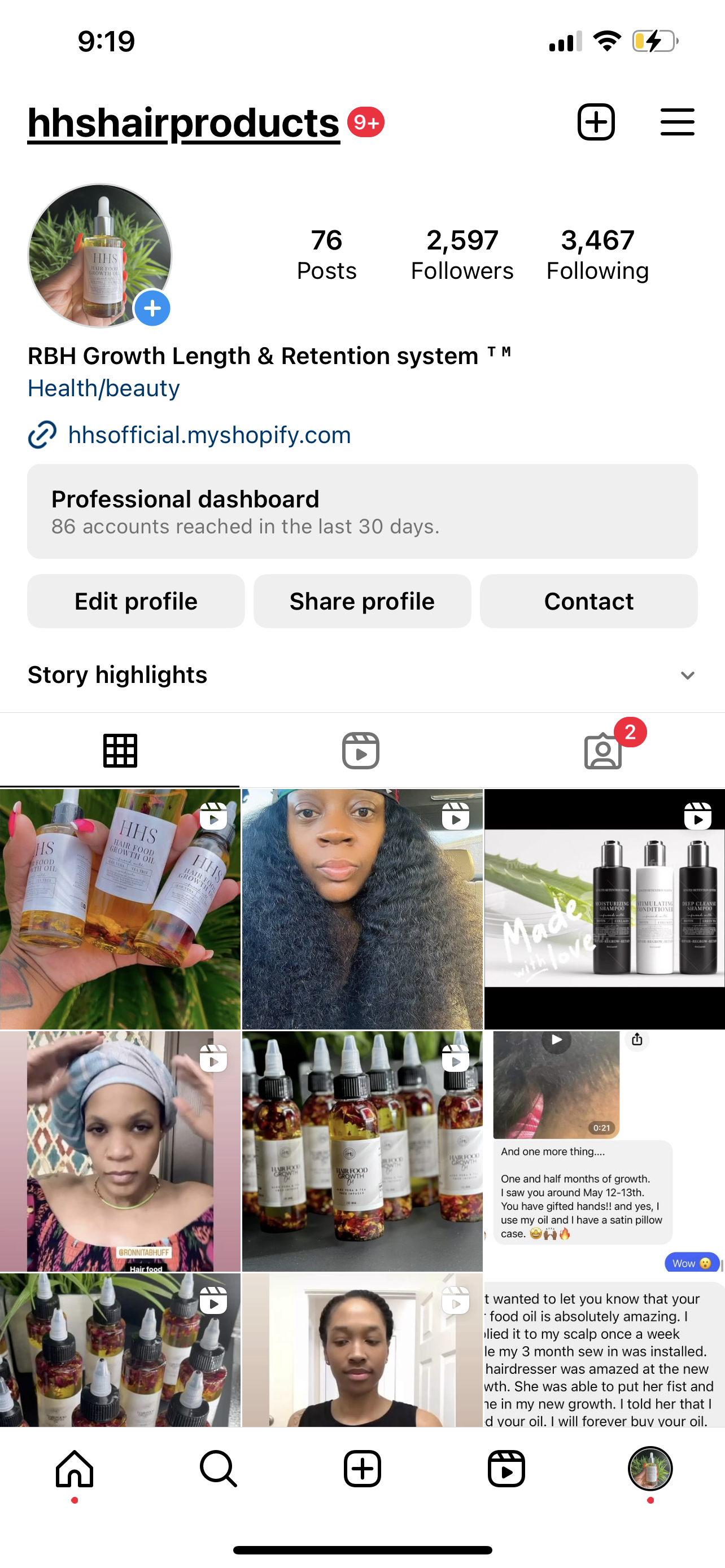Open the Professional dashboard
Screen dimensions: 725x1568
(362, 511)
